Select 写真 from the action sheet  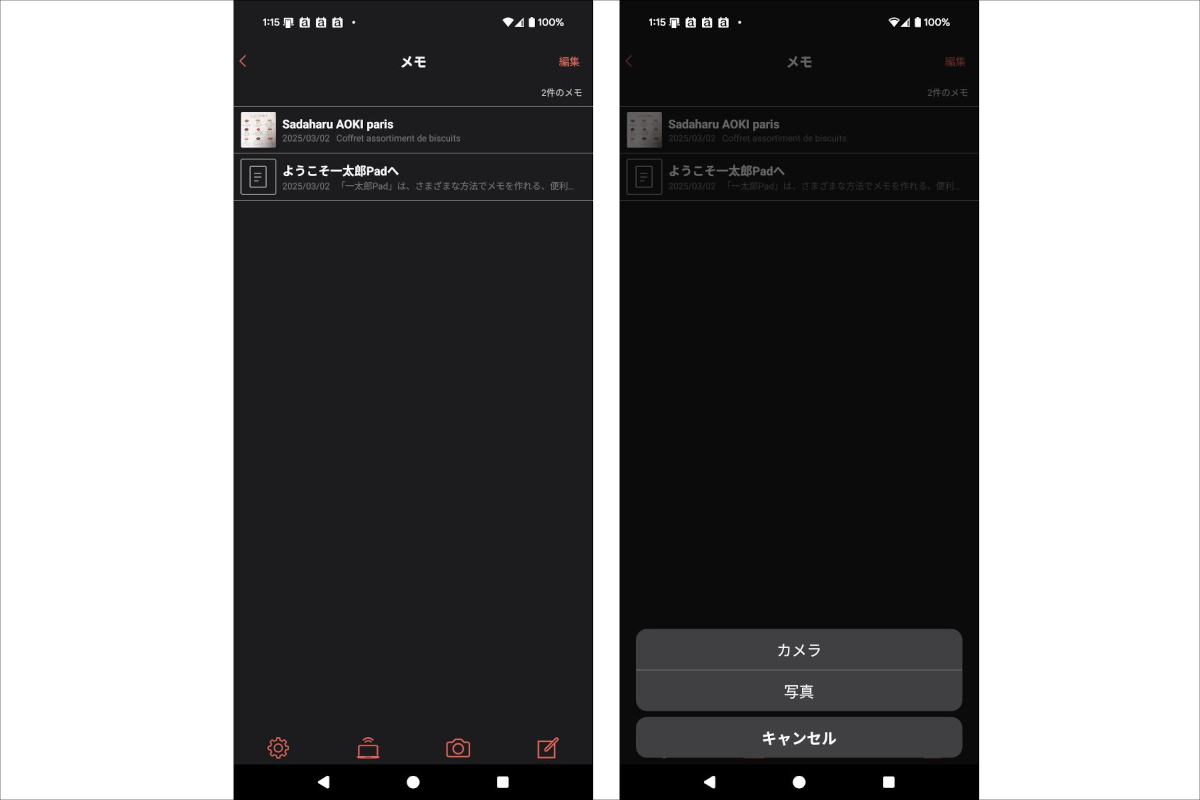click(798, 691)
